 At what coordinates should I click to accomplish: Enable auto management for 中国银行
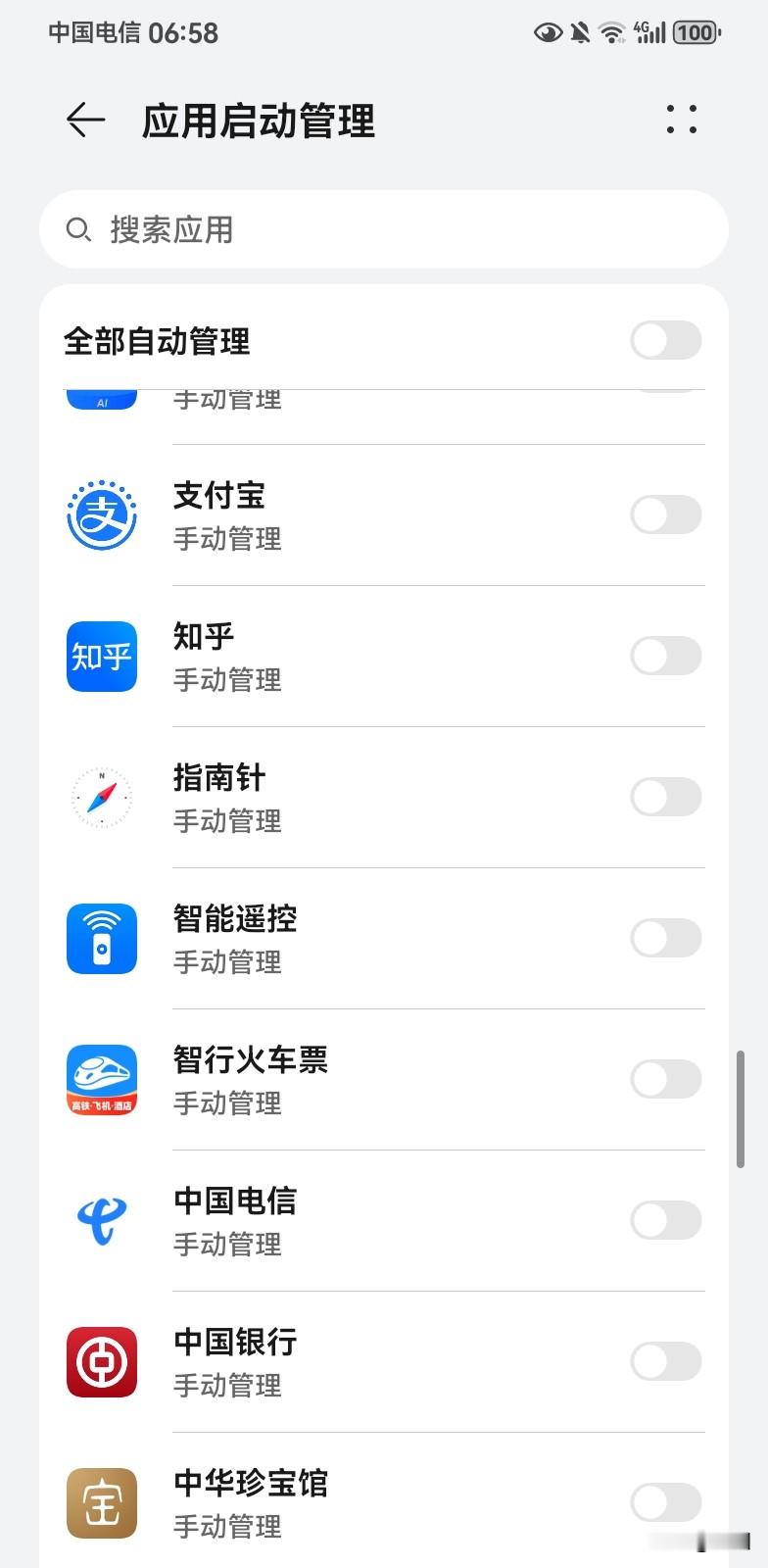coord(666,1361)
